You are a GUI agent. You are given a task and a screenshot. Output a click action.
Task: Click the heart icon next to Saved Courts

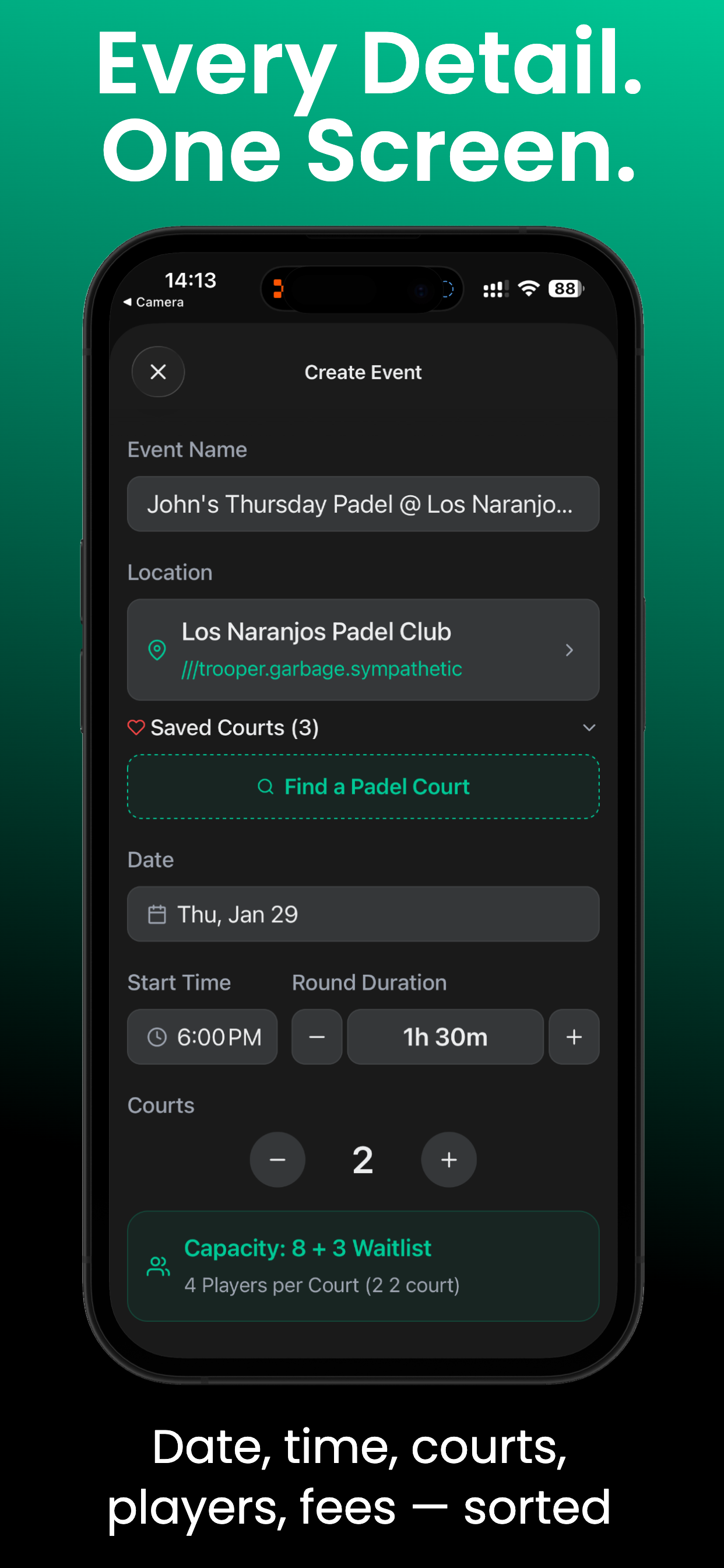136,727
